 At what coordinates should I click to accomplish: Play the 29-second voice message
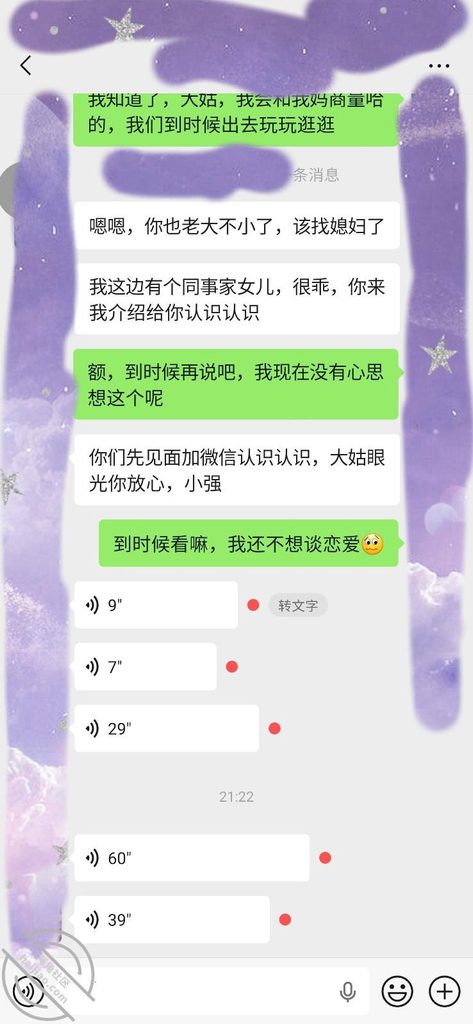167,728
